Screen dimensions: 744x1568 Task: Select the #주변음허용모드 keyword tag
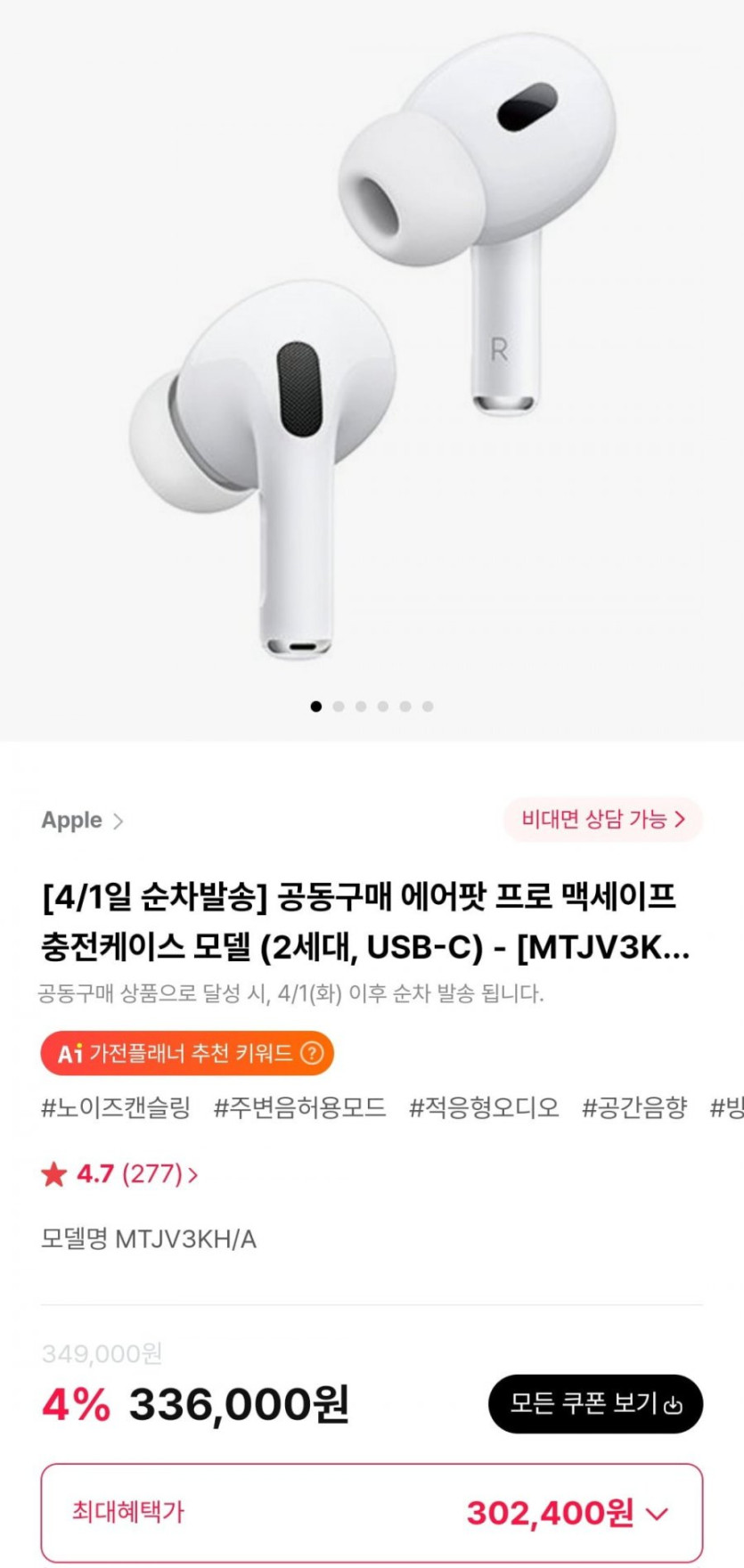[x=299, y=1107]
